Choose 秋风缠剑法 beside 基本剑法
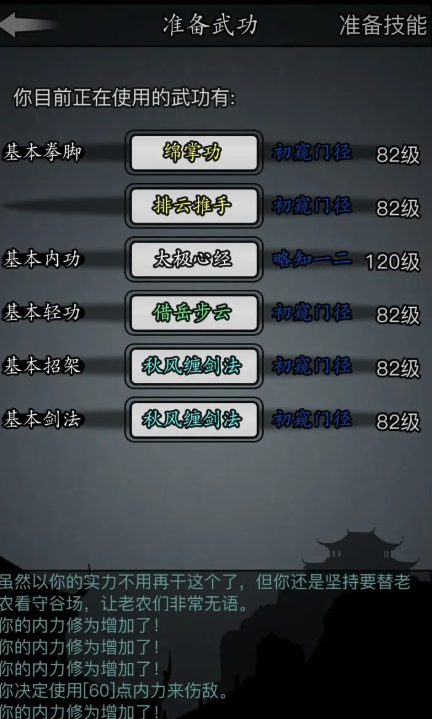This screenshot has width=432, height=719. click(x=194, y=419)
